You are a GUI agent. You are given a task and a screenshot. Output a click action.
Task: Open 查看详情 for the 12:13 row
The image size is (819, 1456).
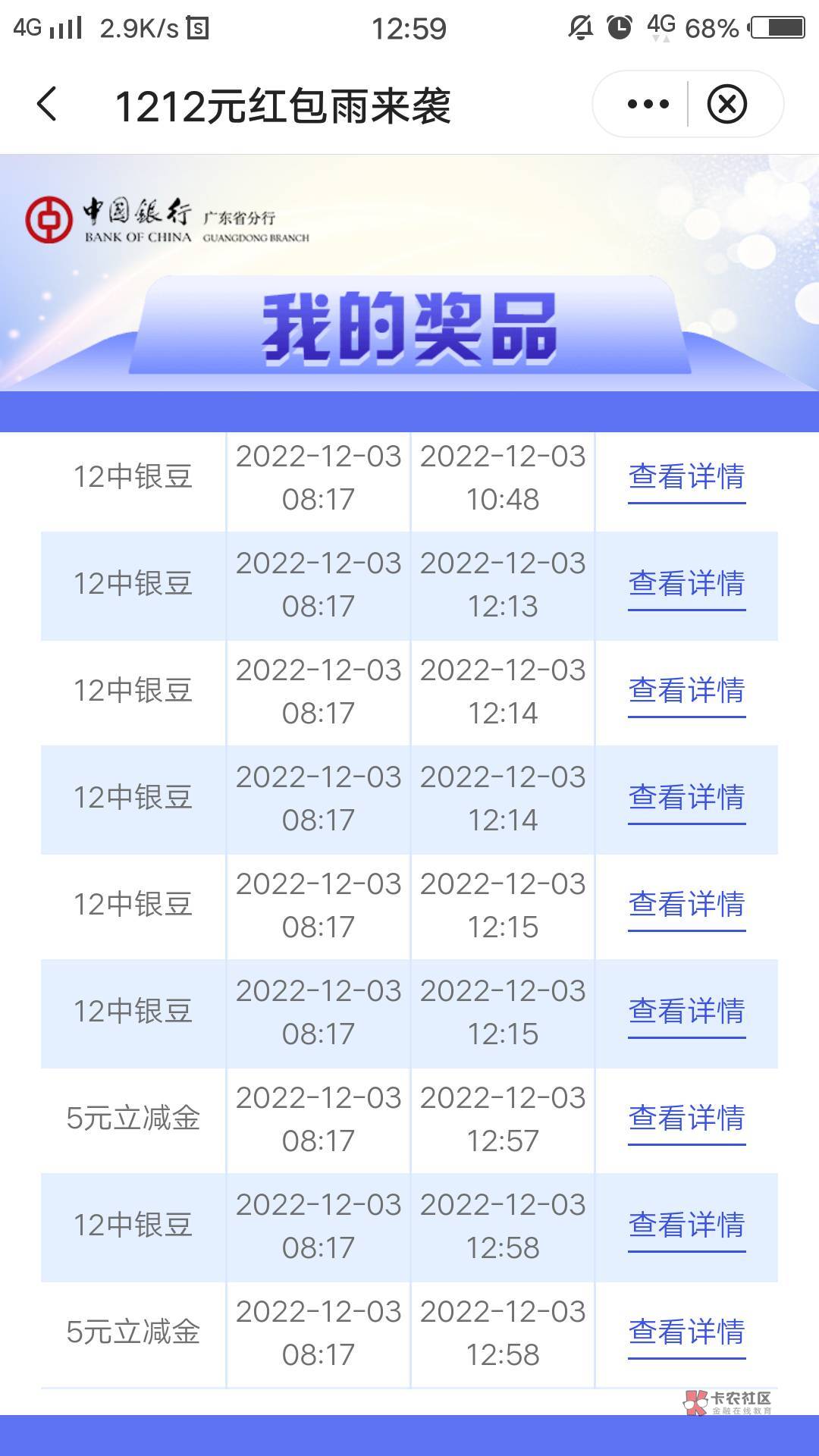(x=686, y=585)
